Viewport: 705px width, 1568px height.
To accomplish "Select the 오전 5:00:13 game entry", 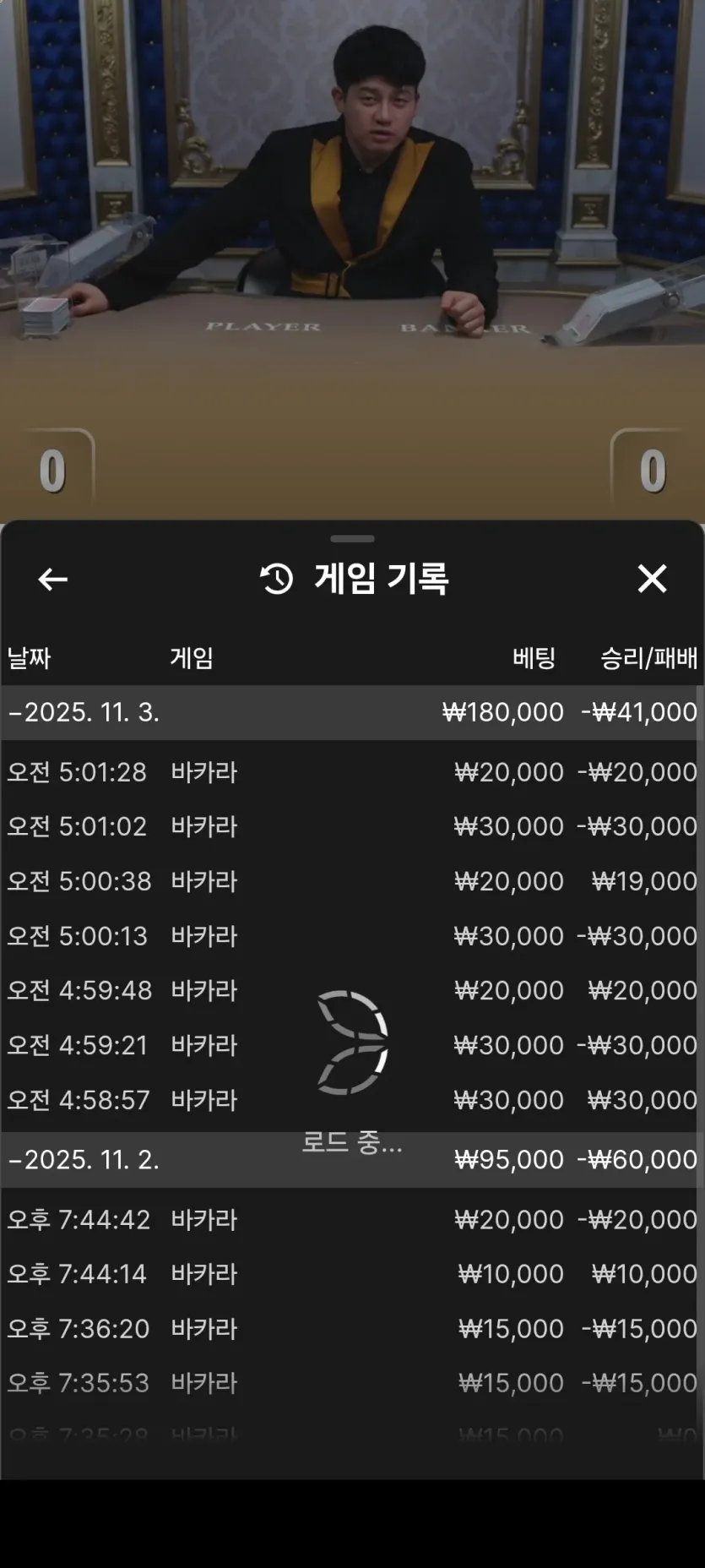I will [352, 936].
